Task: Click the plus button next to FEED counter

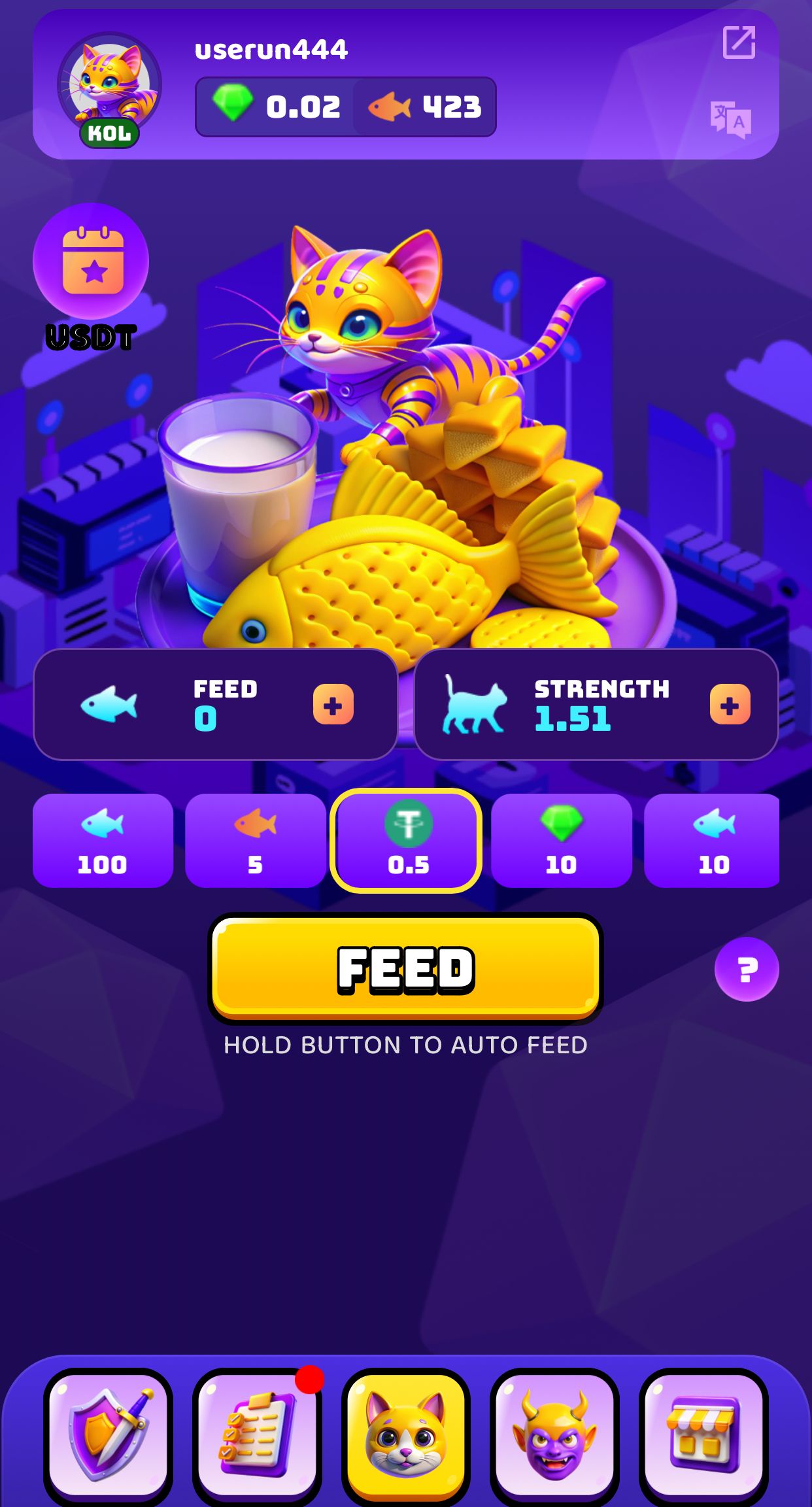Action: pyautogui.click(x=332, y=706)
